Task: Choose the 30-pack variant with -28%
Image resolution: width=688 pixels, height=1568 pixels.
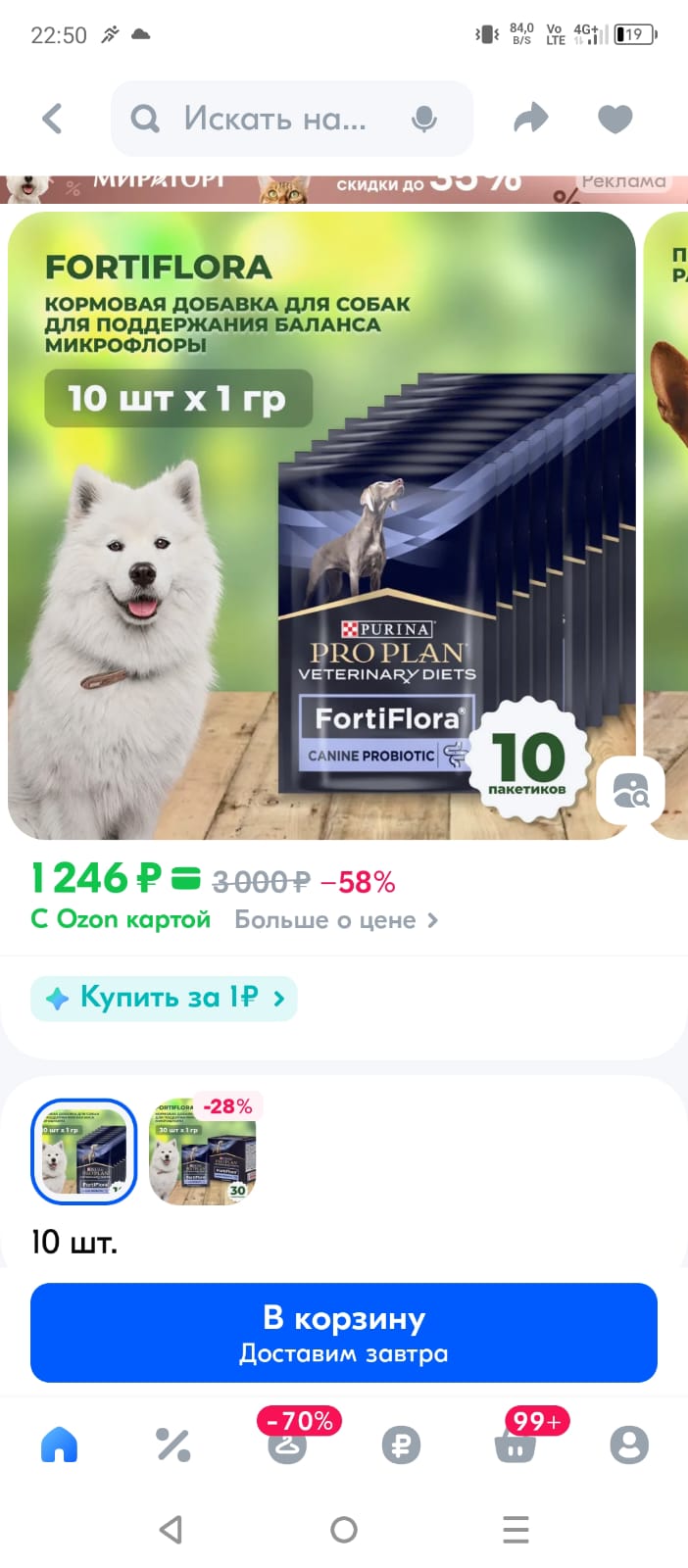Action: point(202,1151)
